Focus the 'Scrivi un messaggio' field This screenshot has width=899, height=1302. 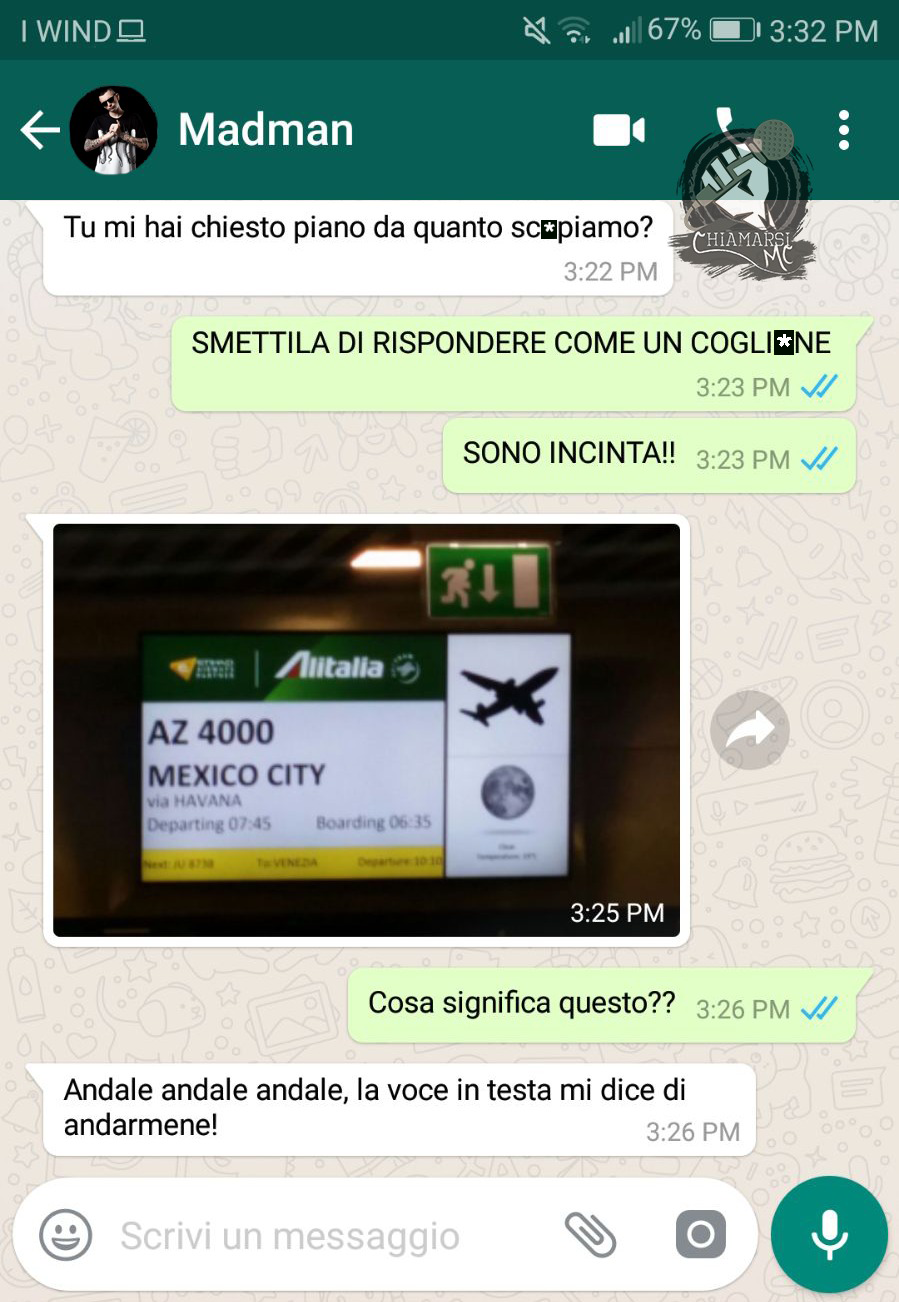[x=290, y=1236]
